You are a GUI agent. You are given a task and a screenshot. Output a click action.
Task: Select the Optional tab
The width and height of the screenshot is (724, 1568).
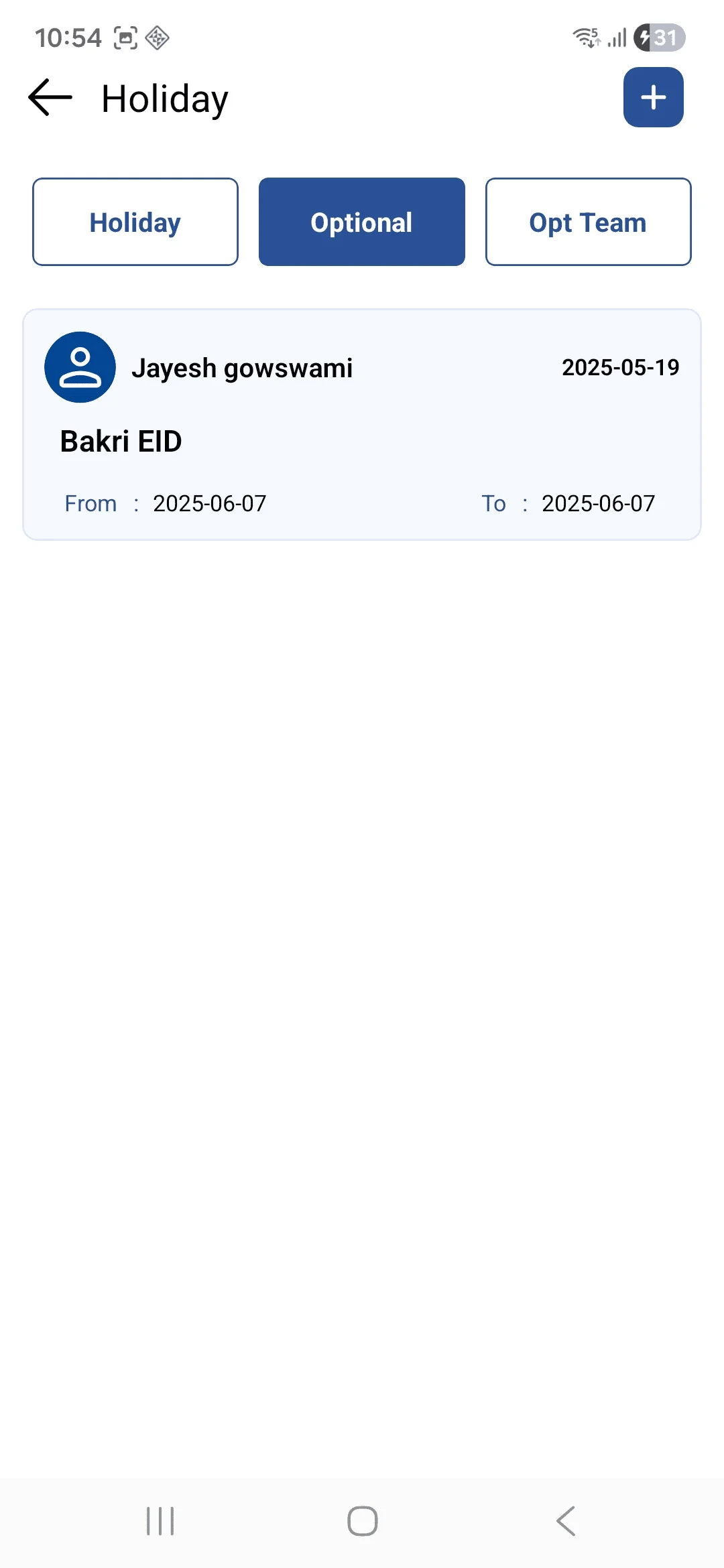pyautogui.click(x=362, y=222)
